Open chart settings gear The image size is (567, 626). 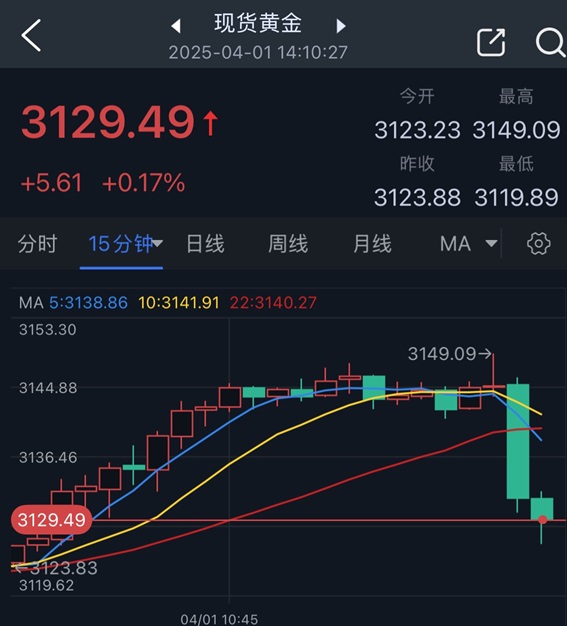[539, 244]
